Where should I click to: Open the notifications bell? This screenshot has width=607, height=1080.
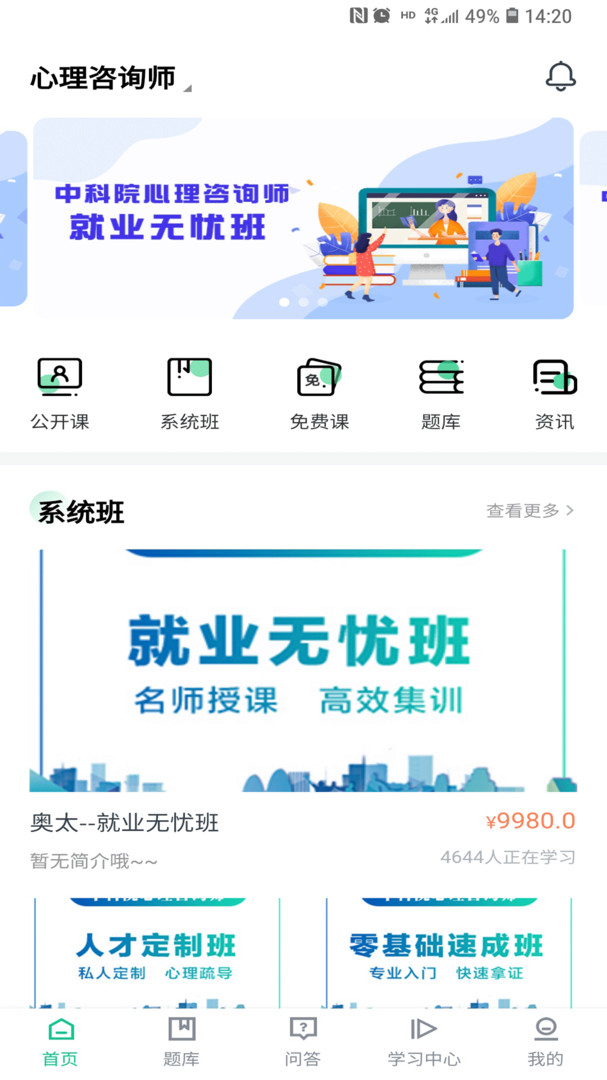(x=560, y=76)
